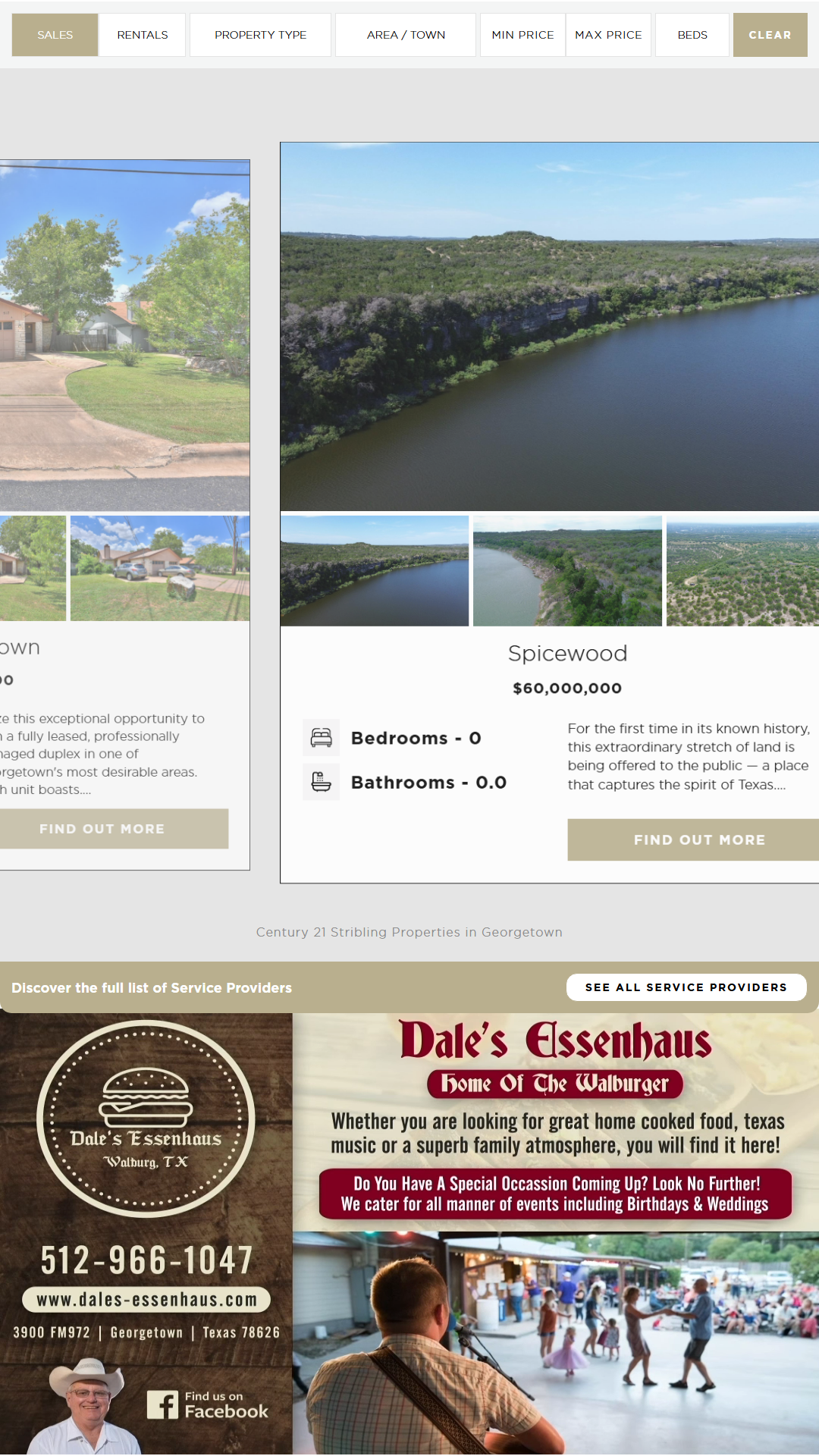This screenshot has height=1456, width=819.
Task: Open the main Spicewood lake aerial photo
Action: tap(549, 326)
